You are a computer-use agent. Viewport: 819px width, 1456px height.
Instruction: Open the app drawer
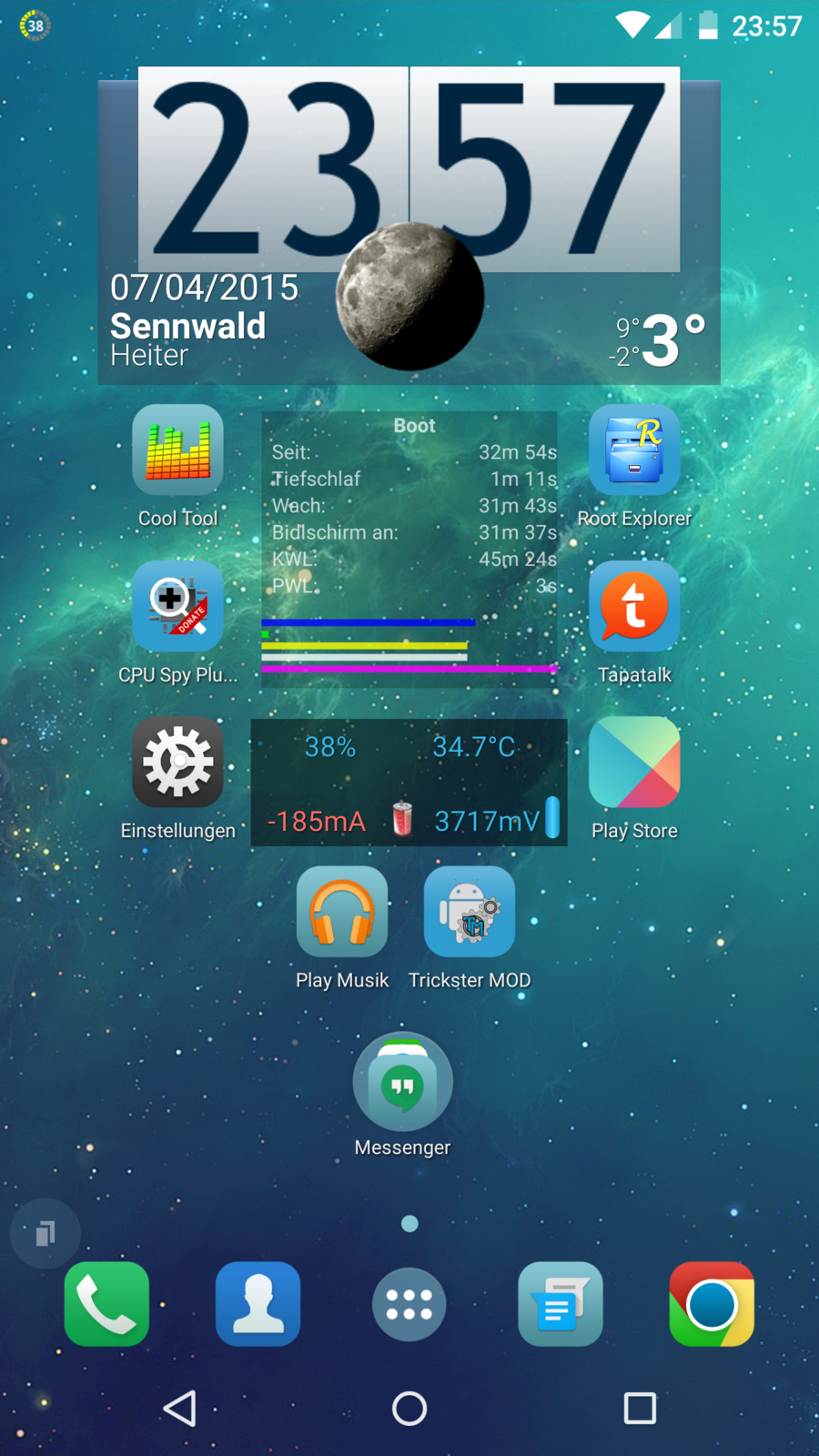click(409, 1304)
